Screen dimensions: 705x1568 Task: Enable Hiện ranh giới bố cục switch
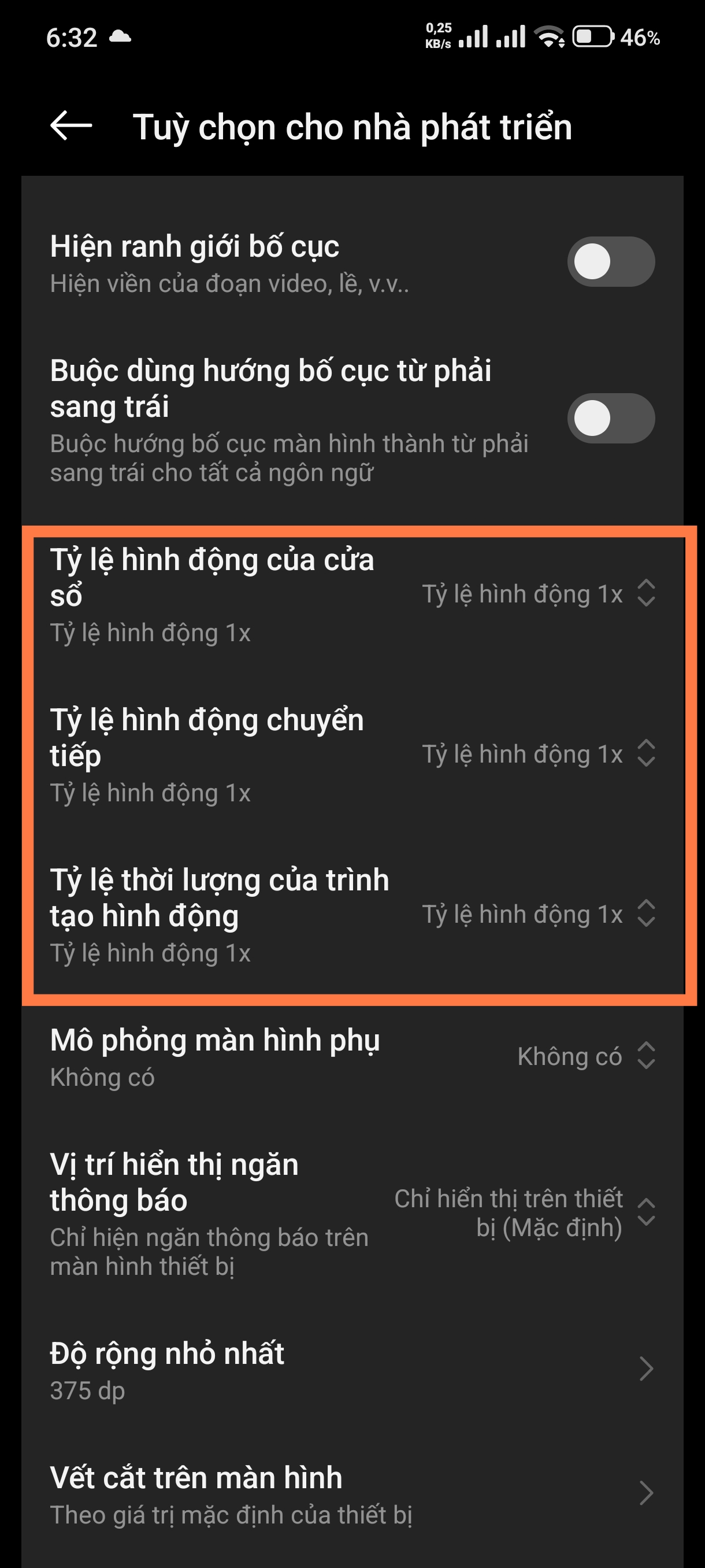pos(610,262)
